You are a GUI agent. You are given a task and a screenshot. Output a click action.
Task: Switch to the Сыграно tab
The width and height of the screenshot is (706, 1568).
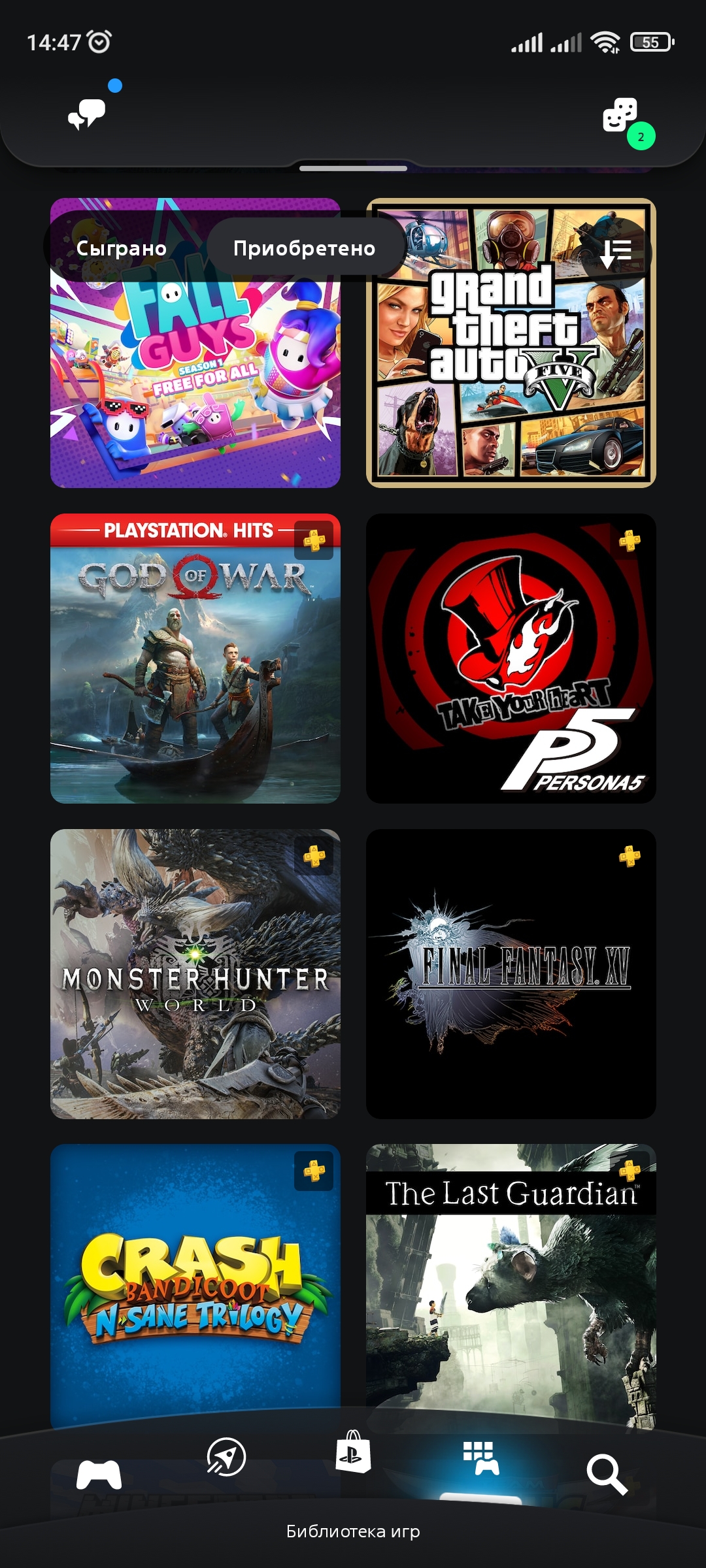point(122,248)
